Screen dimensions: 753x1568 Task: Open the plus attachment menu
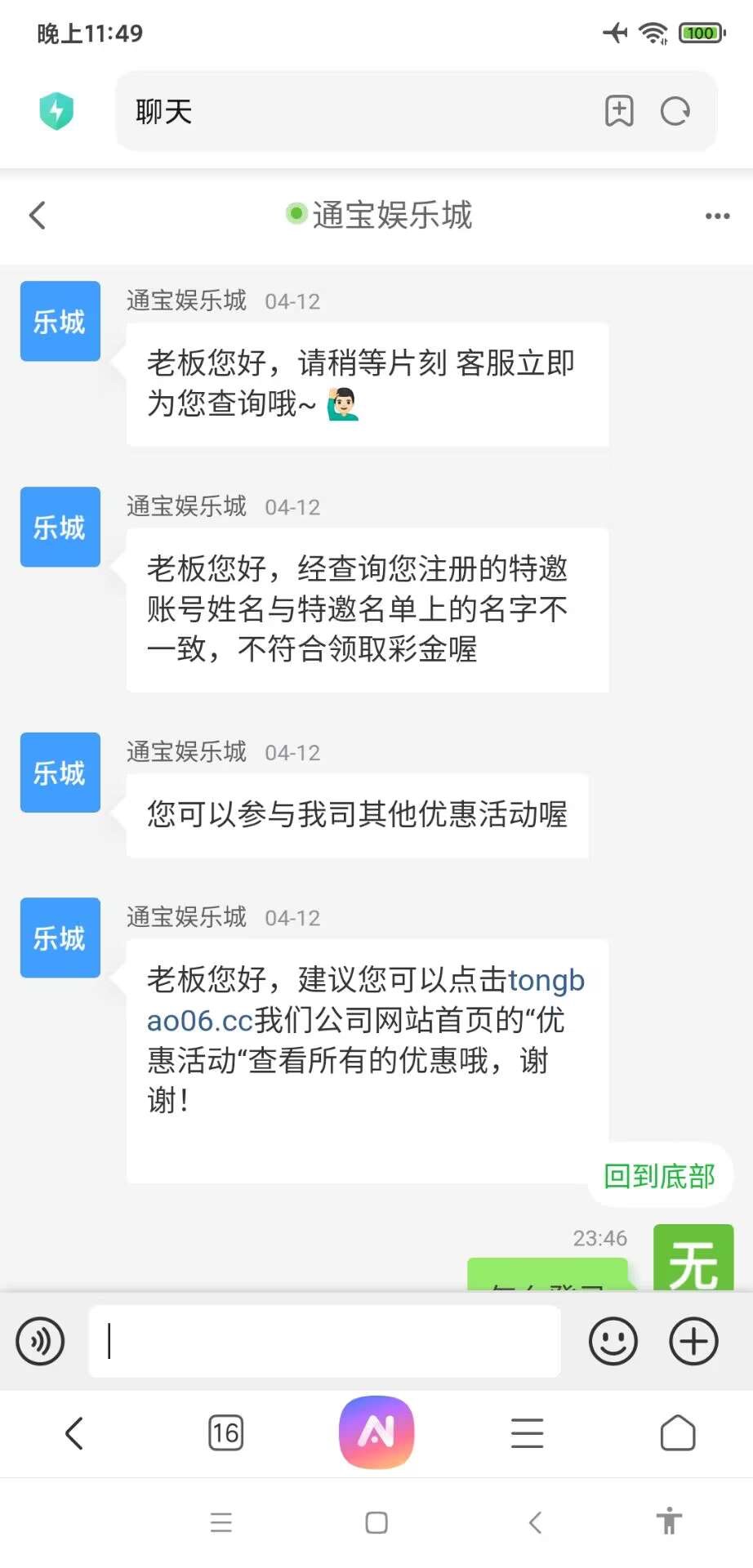pos(693,1341)
